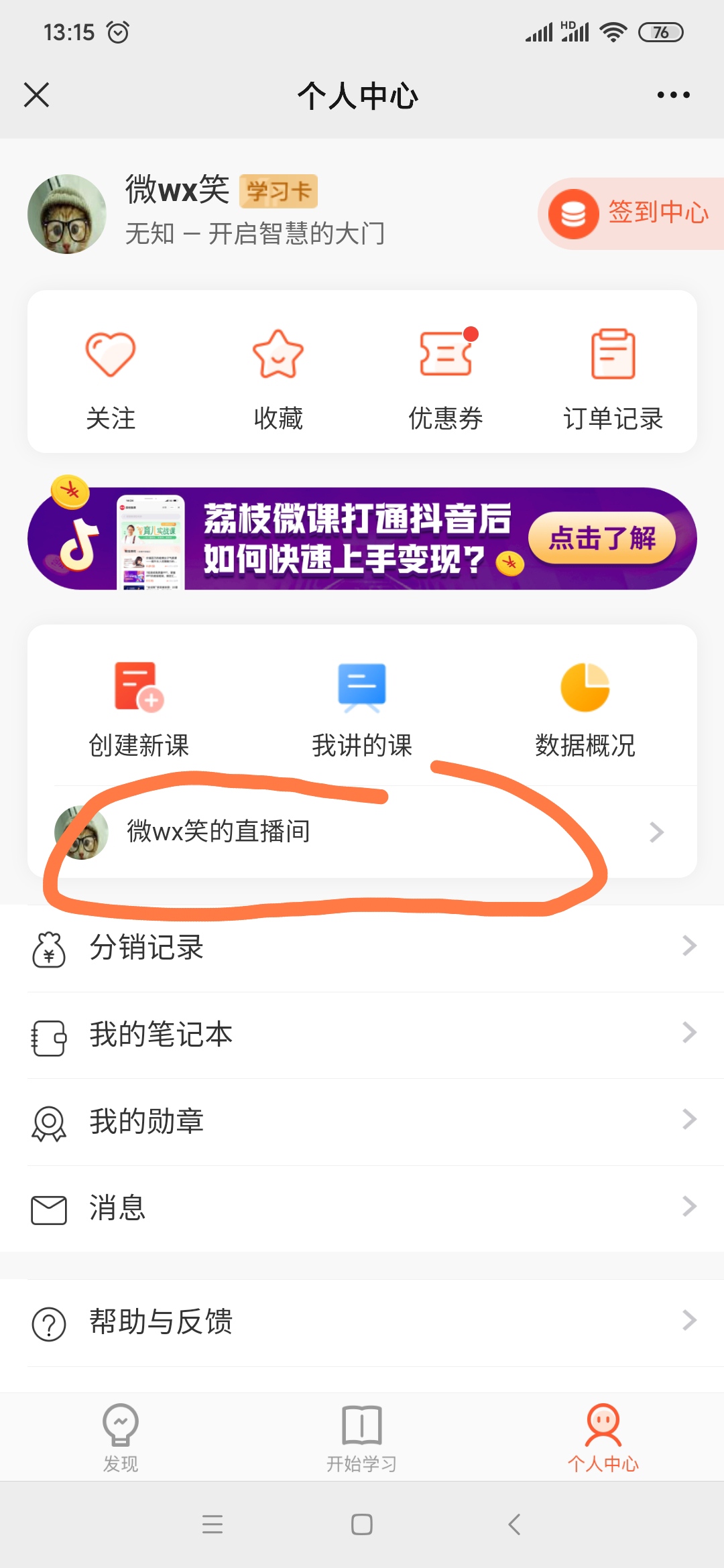Open 签到中心 check-in button
724x1568 pixels.
click(x=631, y=214)
